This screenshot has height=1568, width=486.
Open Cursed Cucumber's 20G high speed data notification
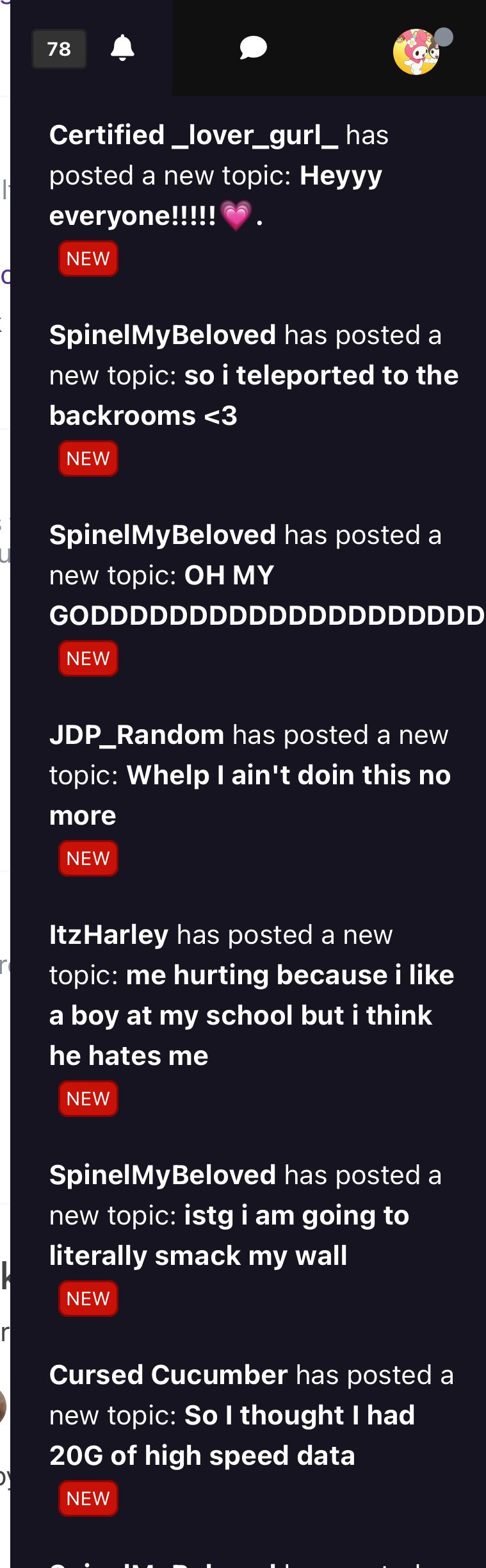[250, 1415]
